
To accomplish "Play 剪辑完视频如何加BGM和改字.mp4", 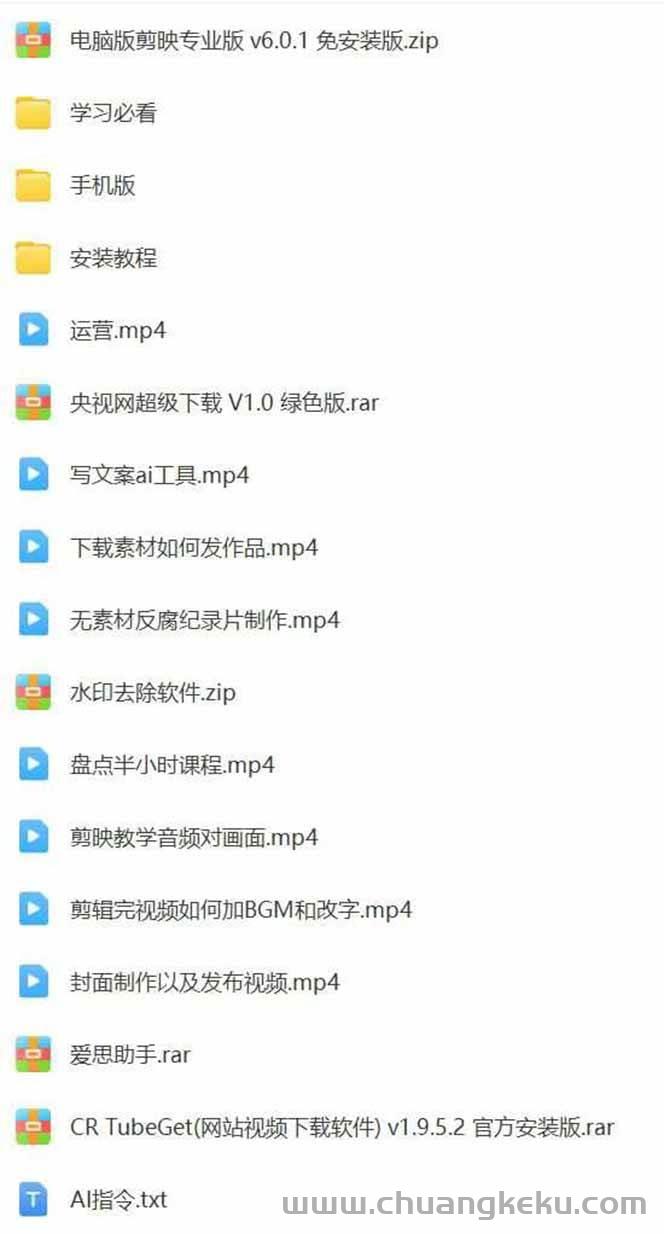I will coord(240,910).
